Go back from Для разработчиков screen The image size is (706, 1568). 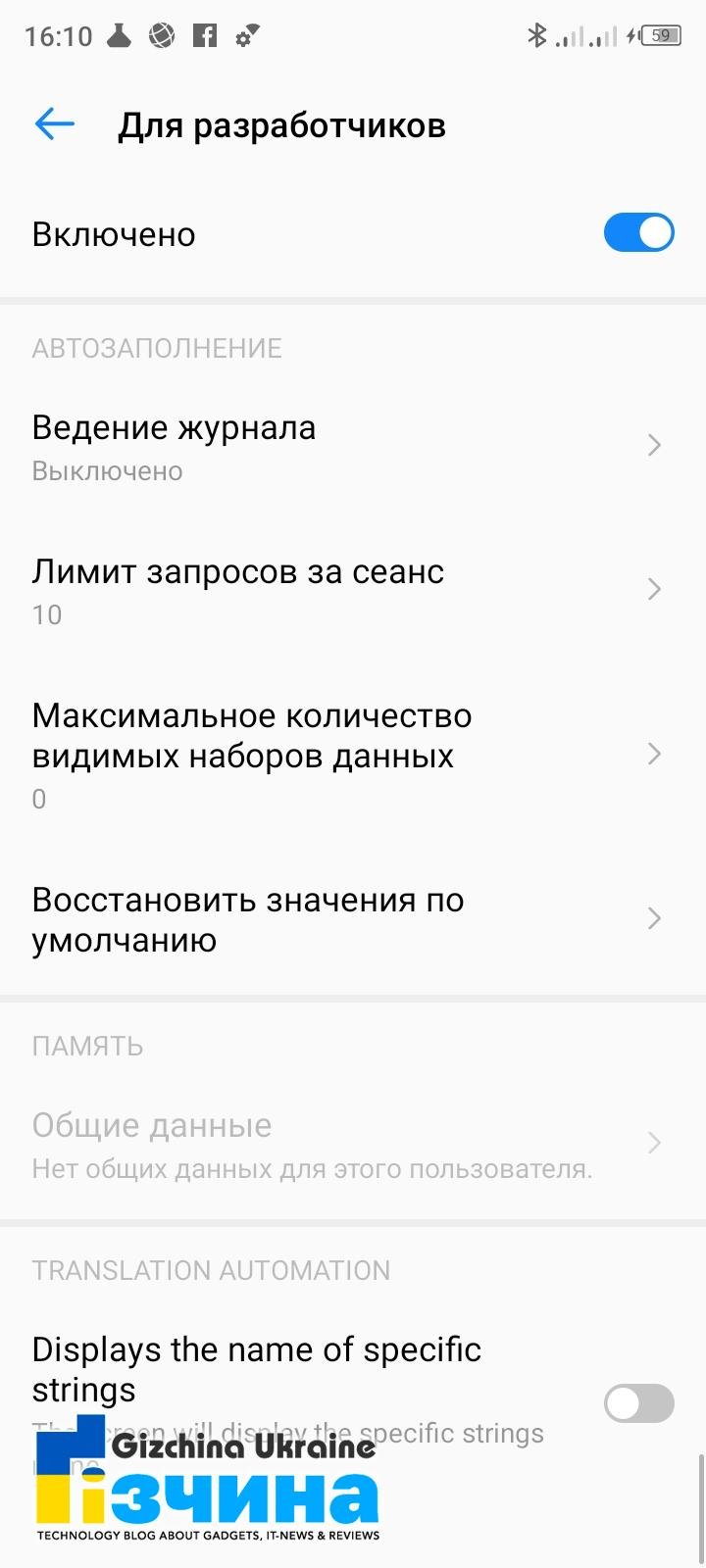[x=55, y=124]
